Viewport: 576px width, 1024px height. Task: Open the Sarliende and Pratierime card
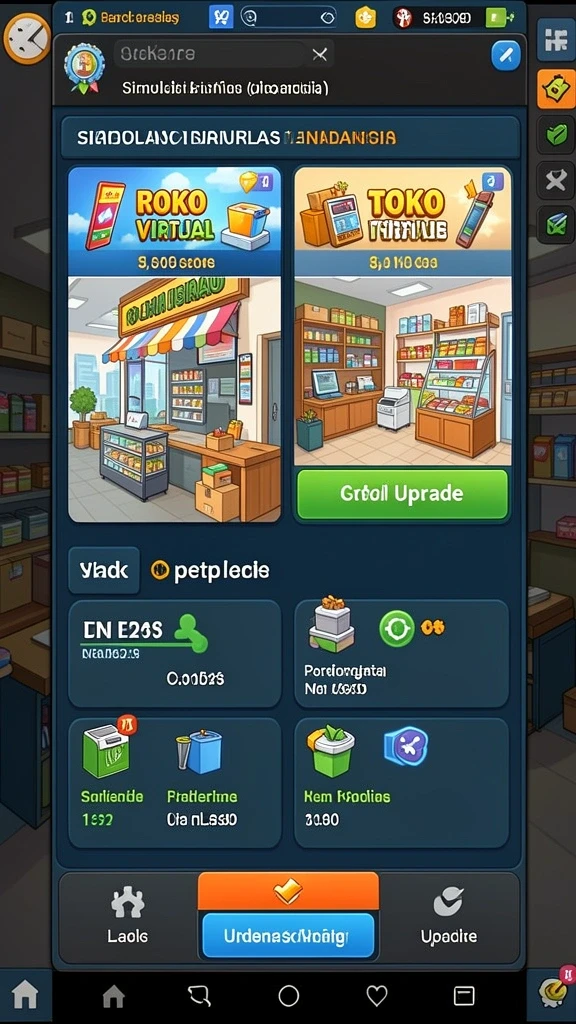point(174,783)
